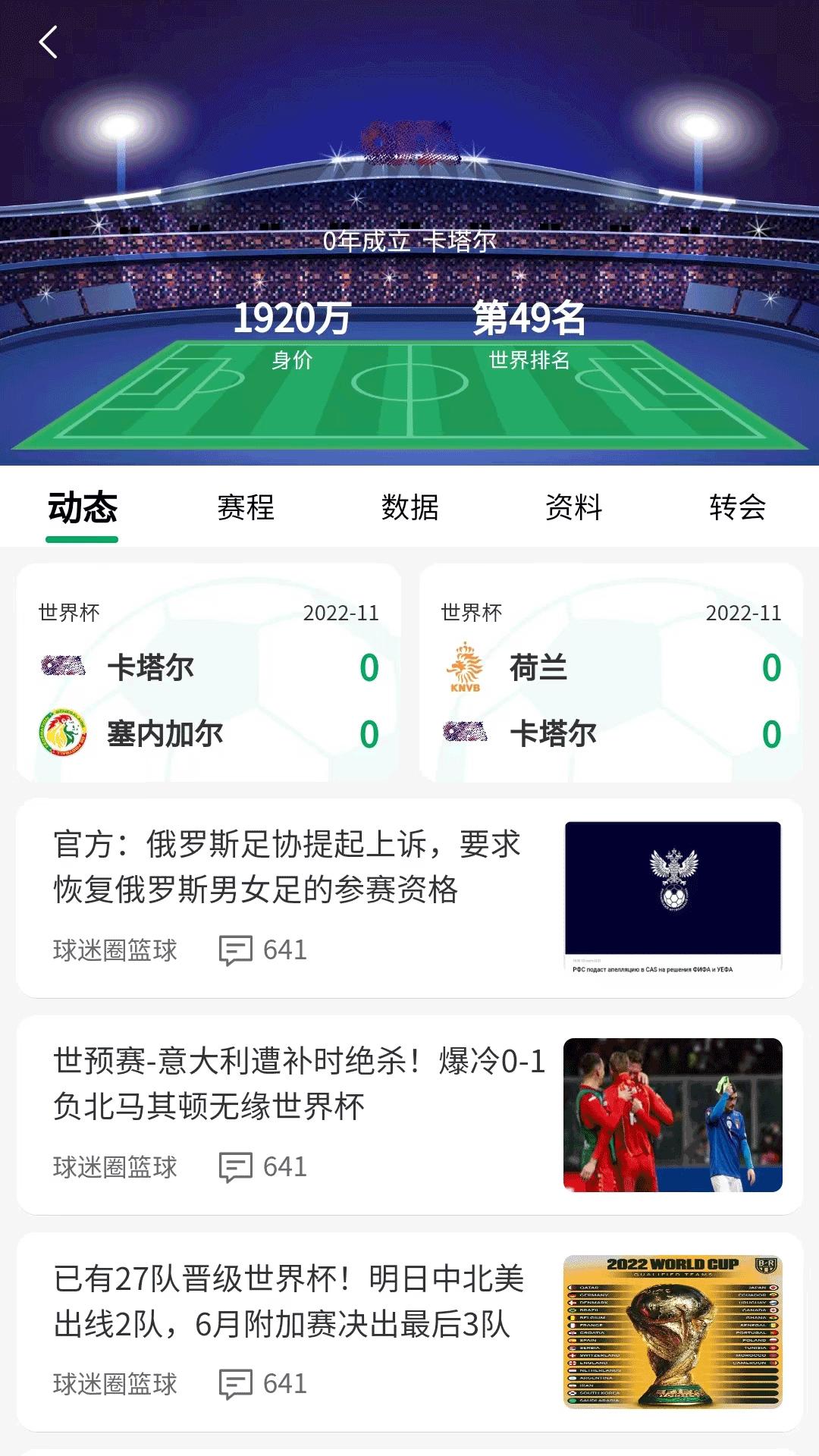The image size is (819, 1456).
Task: Switch to the 转会 tab
Action: [737, 507]
